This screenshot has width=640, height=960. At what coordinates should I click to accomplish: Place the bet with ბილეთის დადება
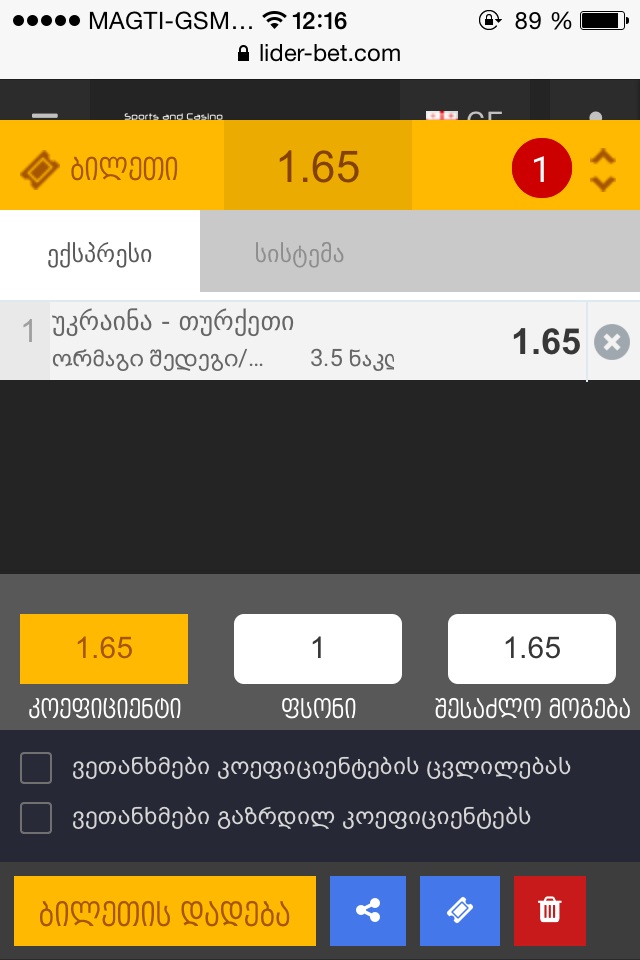165,911
